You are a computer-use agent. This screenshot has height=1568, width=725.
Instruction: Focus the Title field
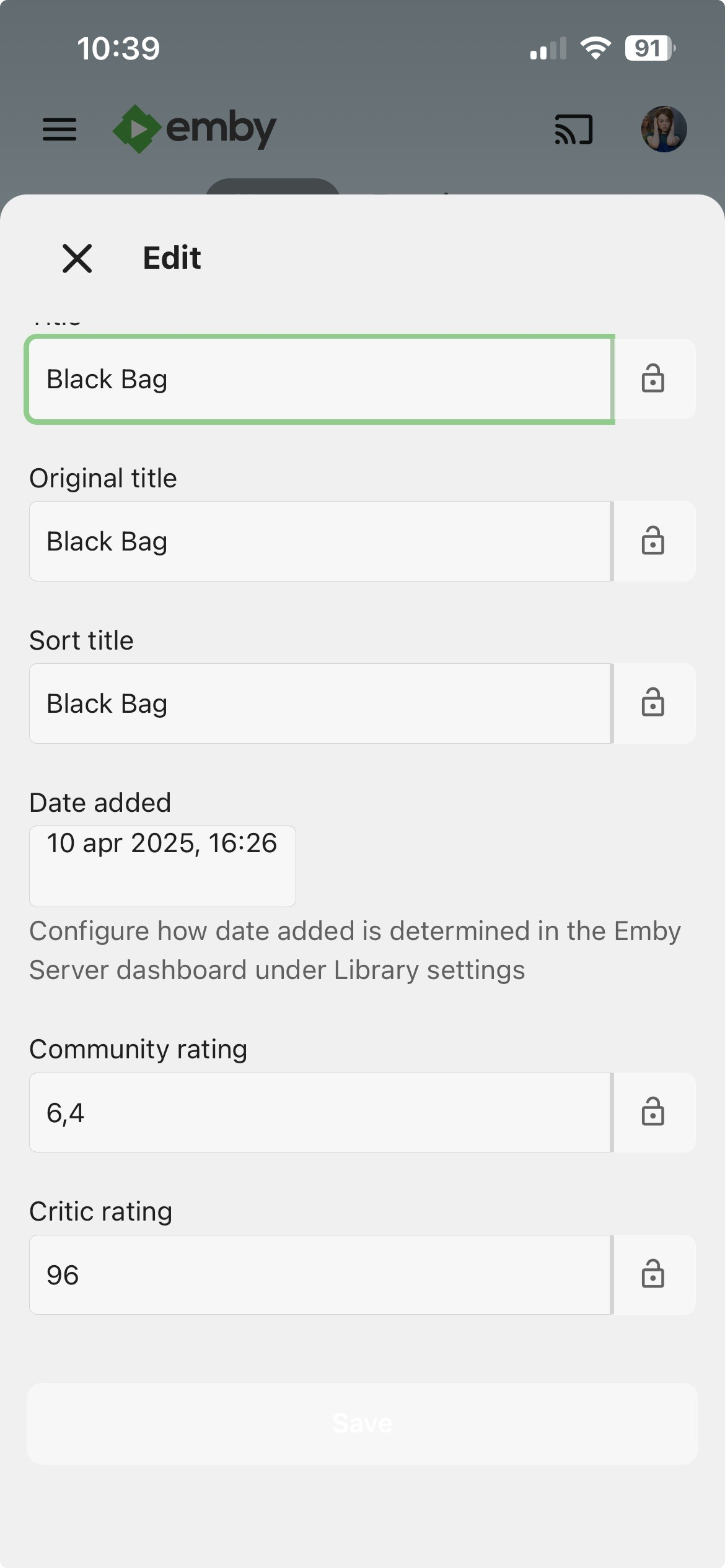click(320, 379)
